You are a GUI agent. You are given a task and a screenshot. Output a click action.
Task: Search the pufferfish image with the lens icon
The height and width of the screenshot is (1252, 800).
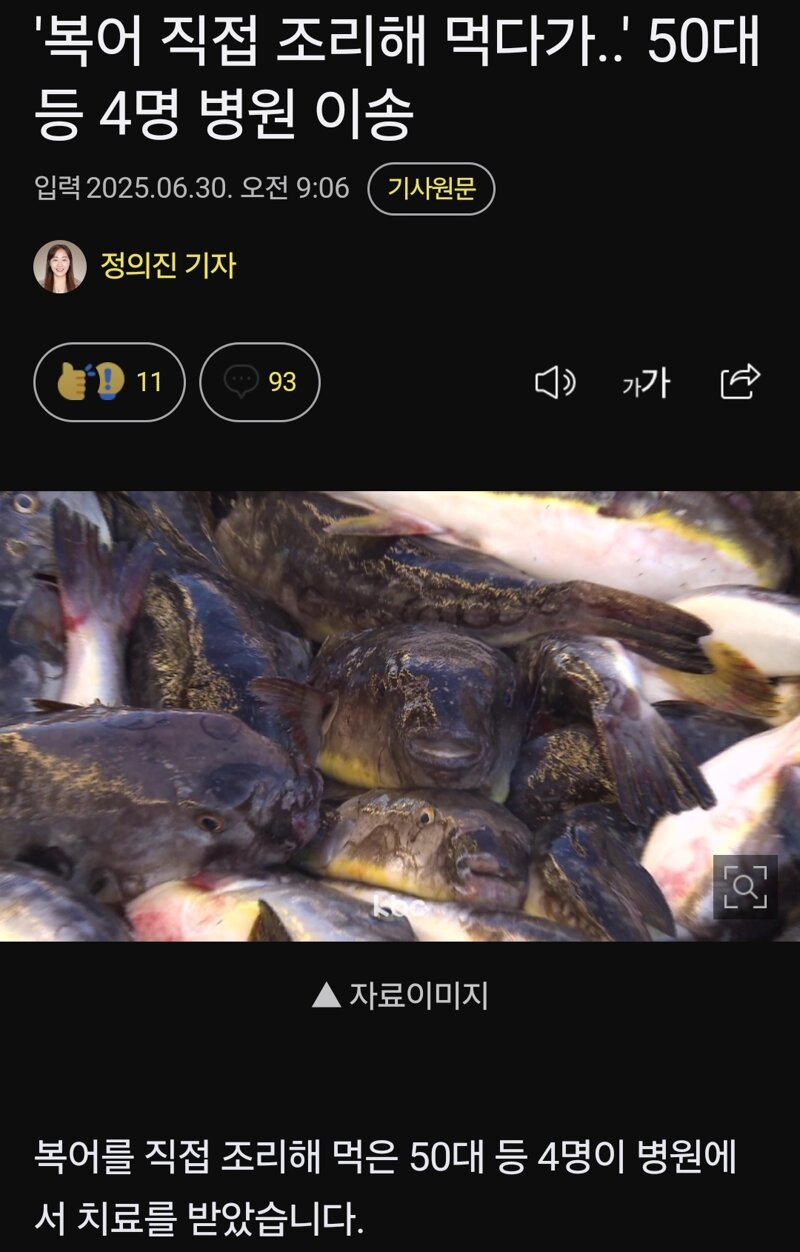(745, 887)
